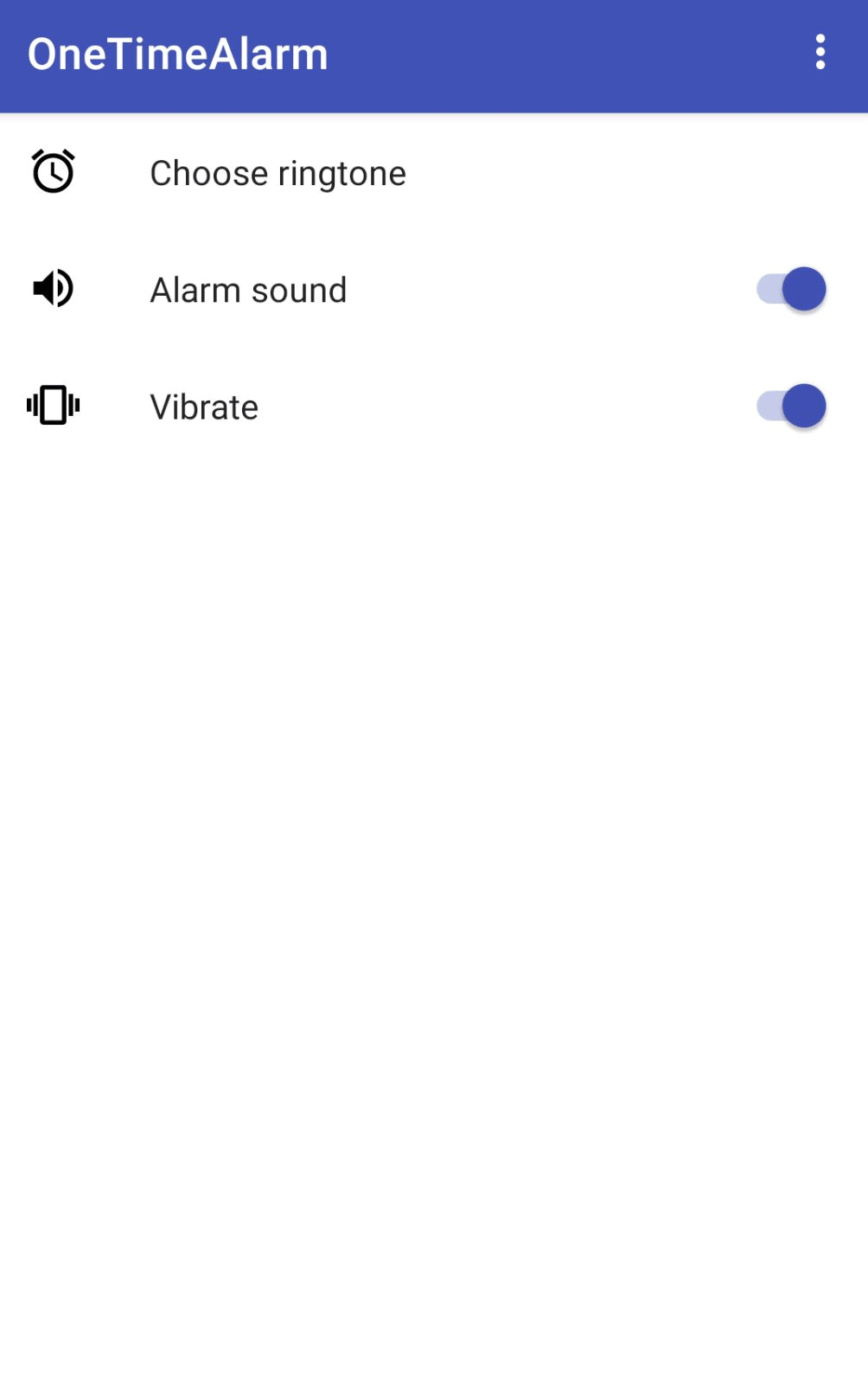Viewport: 868px width, 1384px height.
Task: Click the icon beside Choose ringtone
Action: click(x=51, y=172)
